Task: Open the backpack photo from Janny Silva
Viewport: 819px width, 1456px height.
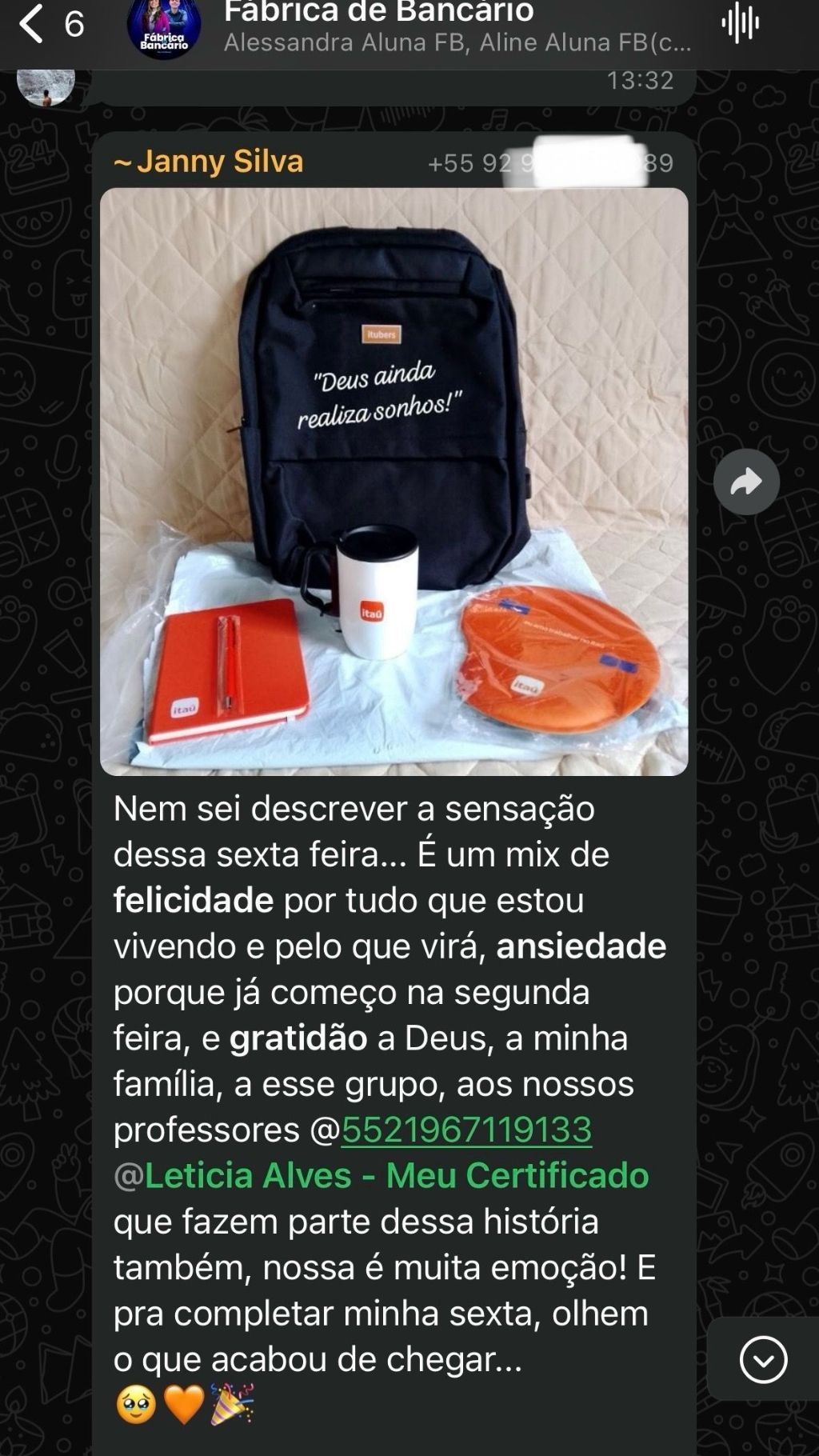Action: click(x=394, y=482)
